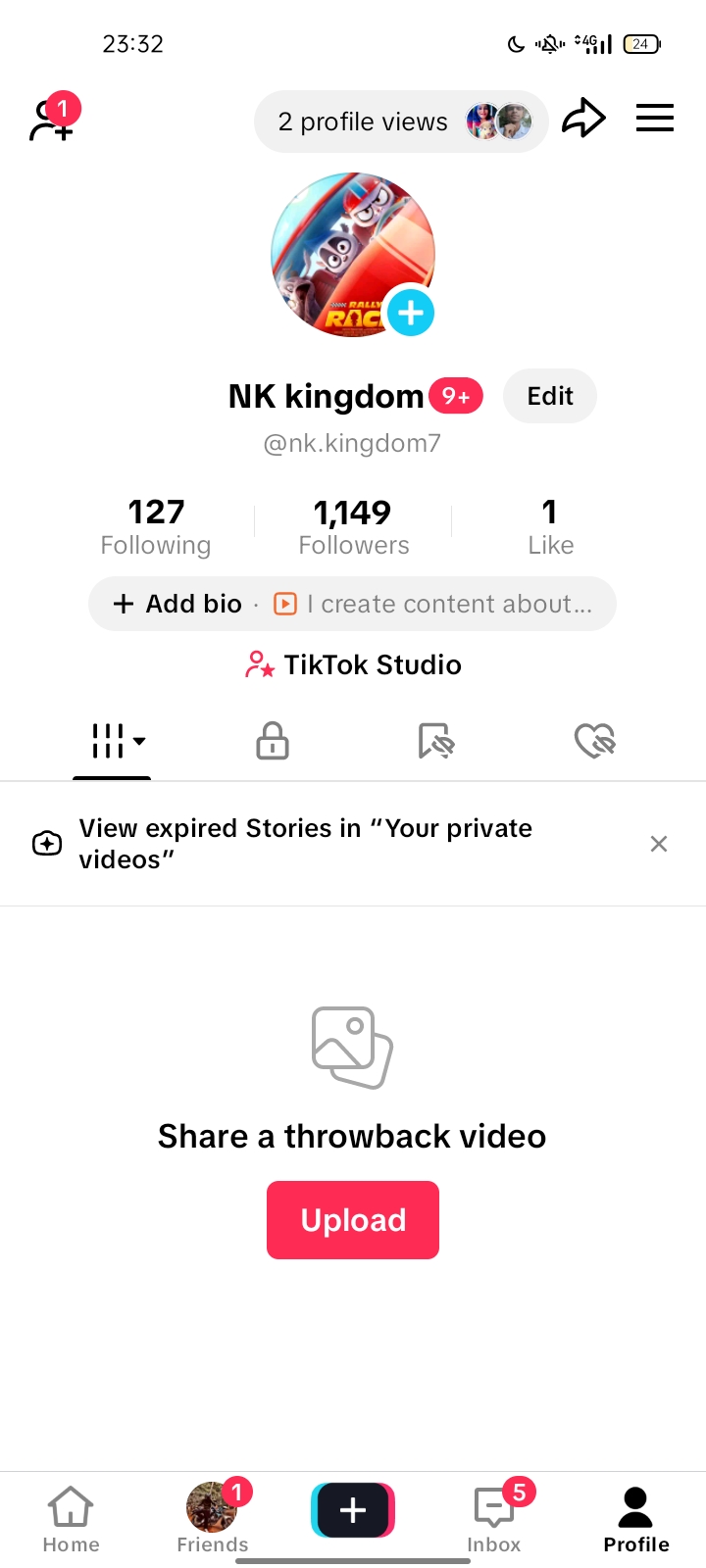706x1568 pixels.
Task: Switch to the saved favorites tab
Action: point(435,741)
